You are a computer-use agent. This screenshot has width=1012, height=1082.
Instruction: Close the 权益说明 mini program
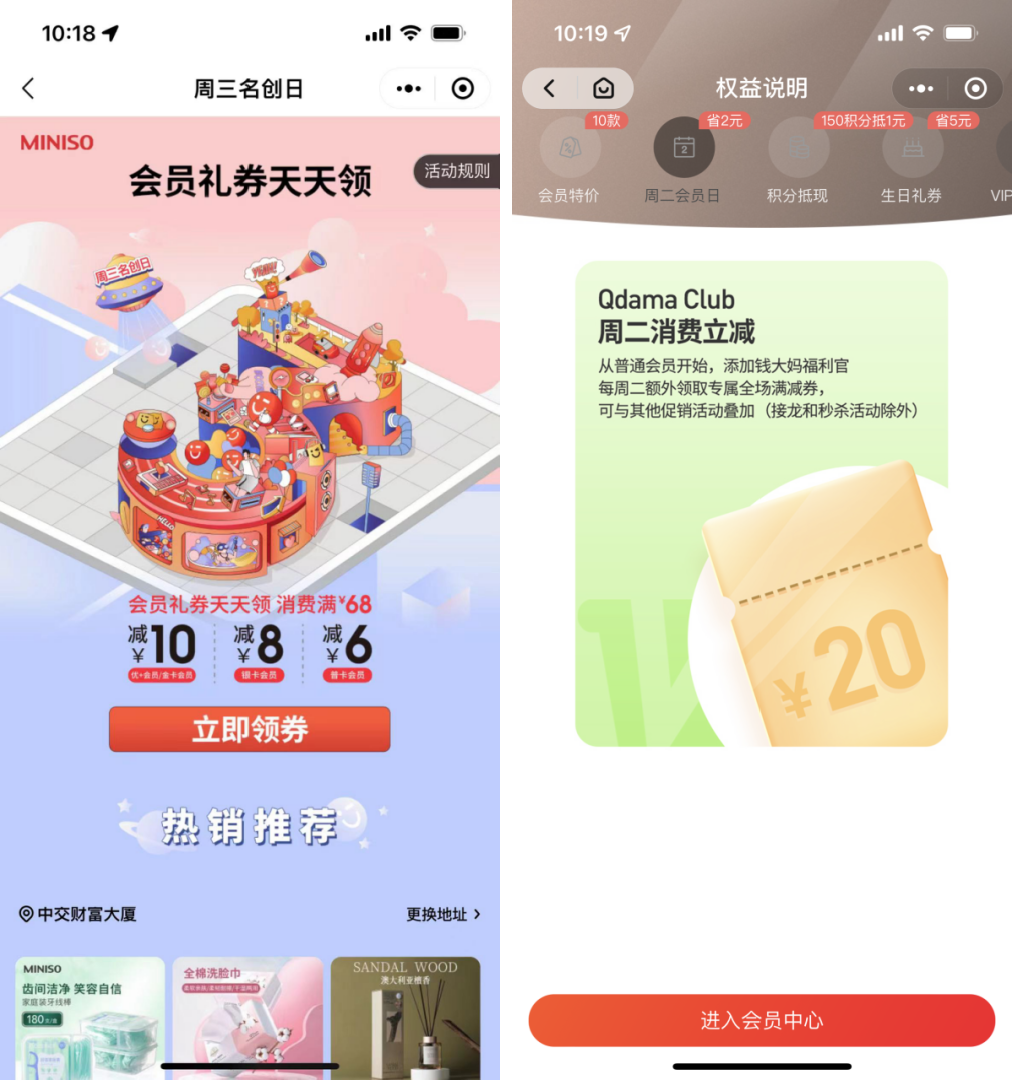click(x=975, y=88)
